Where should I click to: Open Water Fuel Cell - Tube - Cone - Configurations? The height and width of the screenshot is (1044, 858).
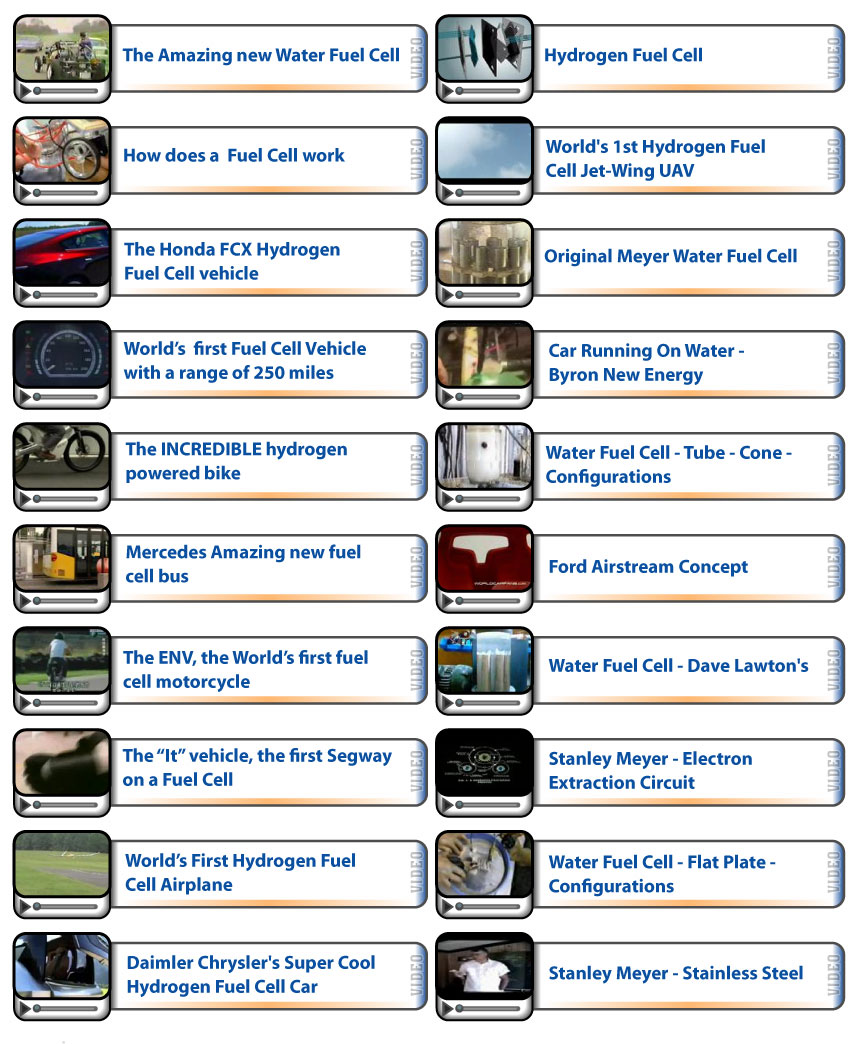click(x=667, y=465)
